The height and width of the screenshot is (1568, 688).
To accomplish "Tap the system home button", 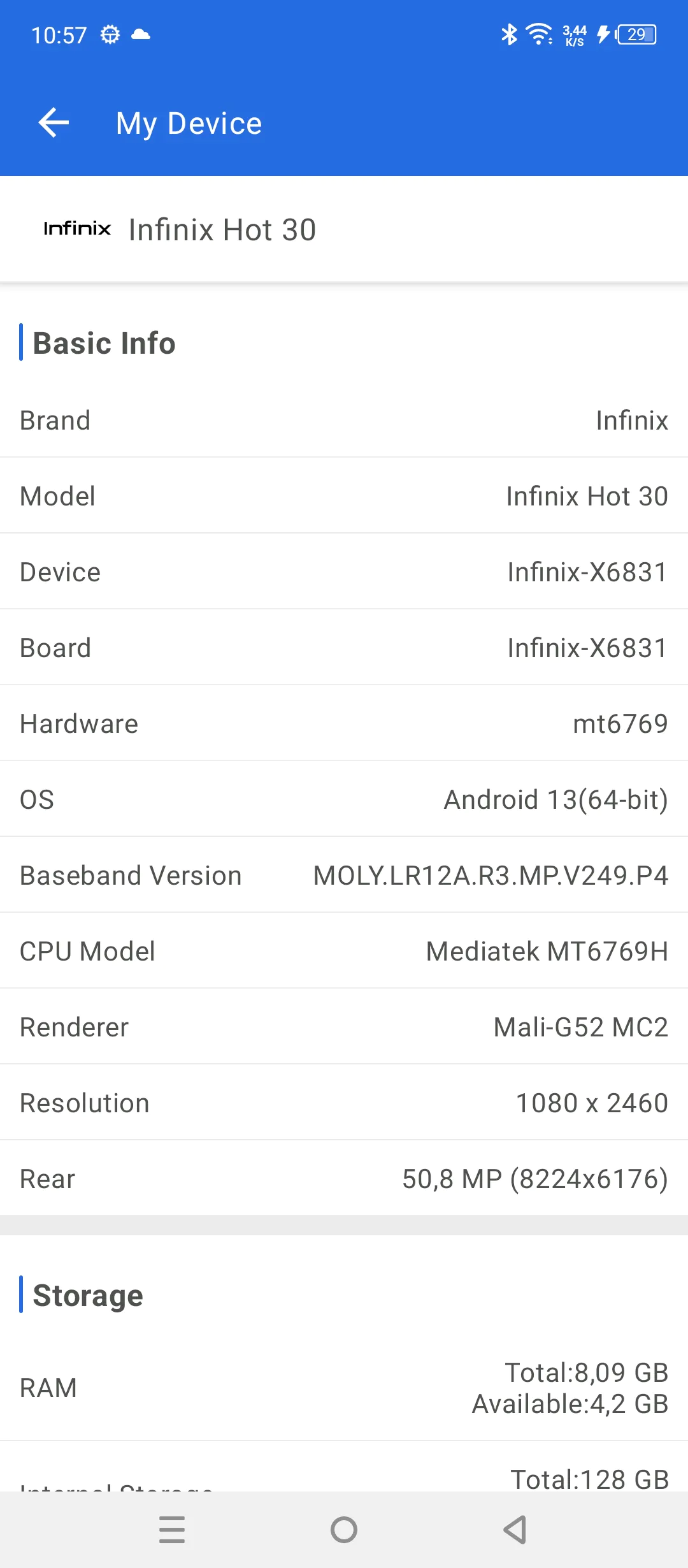I will click(x=344, y=1529).
